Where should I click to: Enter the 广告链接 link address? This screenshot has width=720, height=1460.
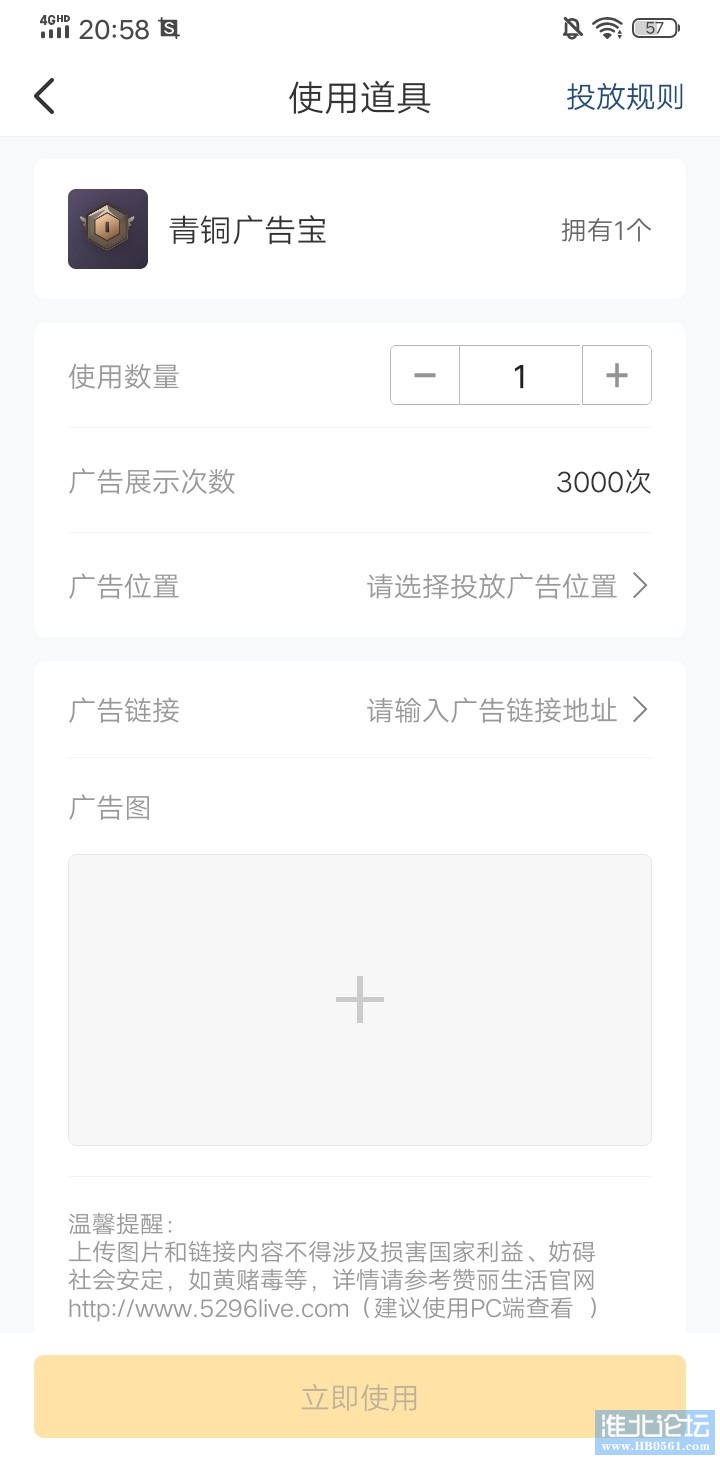click(507, 711)
